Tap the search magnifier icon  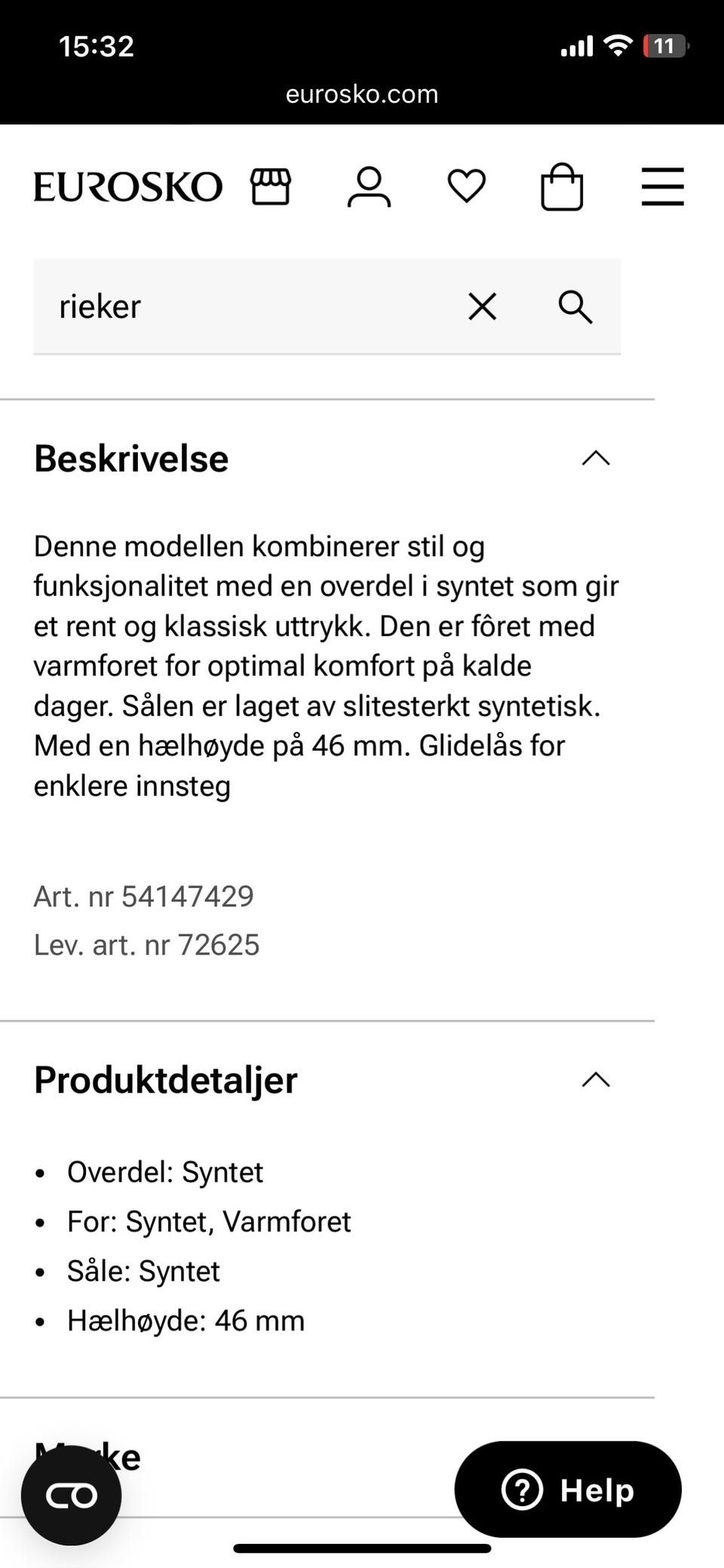(x=575, y=306)
